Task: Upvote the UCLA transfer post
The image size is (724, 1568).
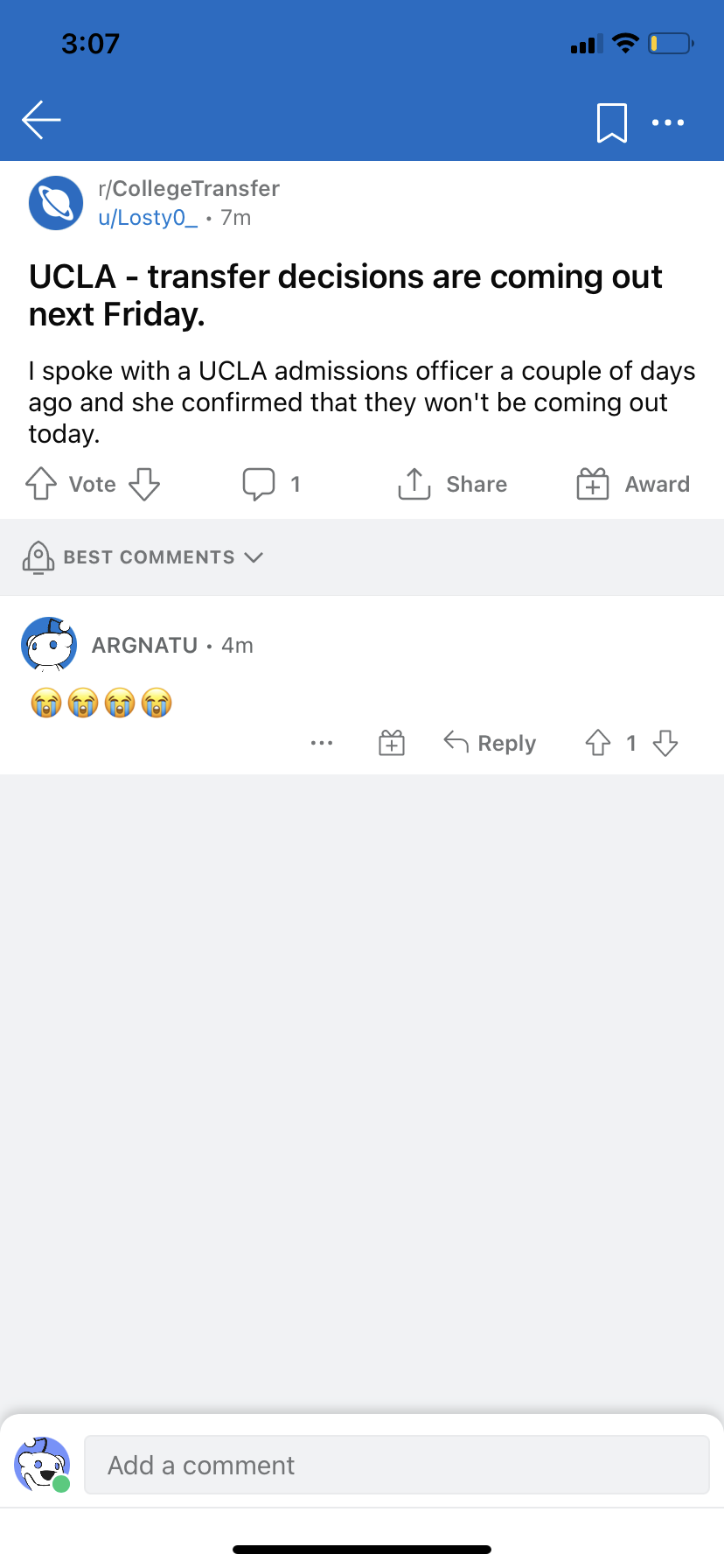Action: point(41,484)
